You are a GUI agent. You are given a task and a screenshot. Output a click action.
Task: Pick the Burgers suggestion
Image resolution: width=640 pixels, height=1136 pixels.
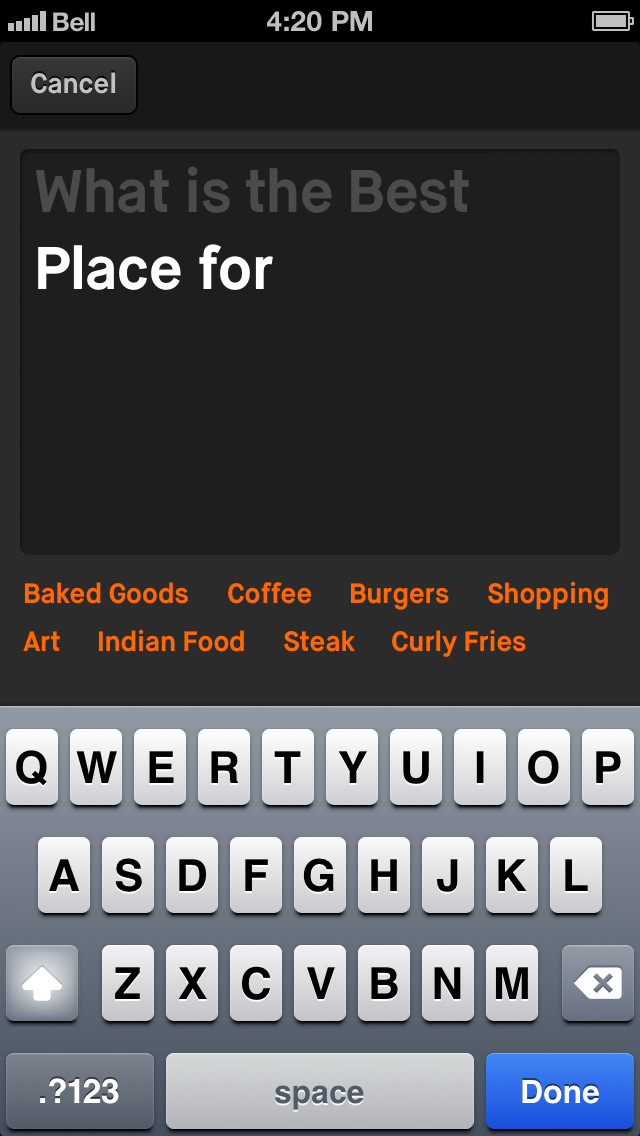coord(399,594)
